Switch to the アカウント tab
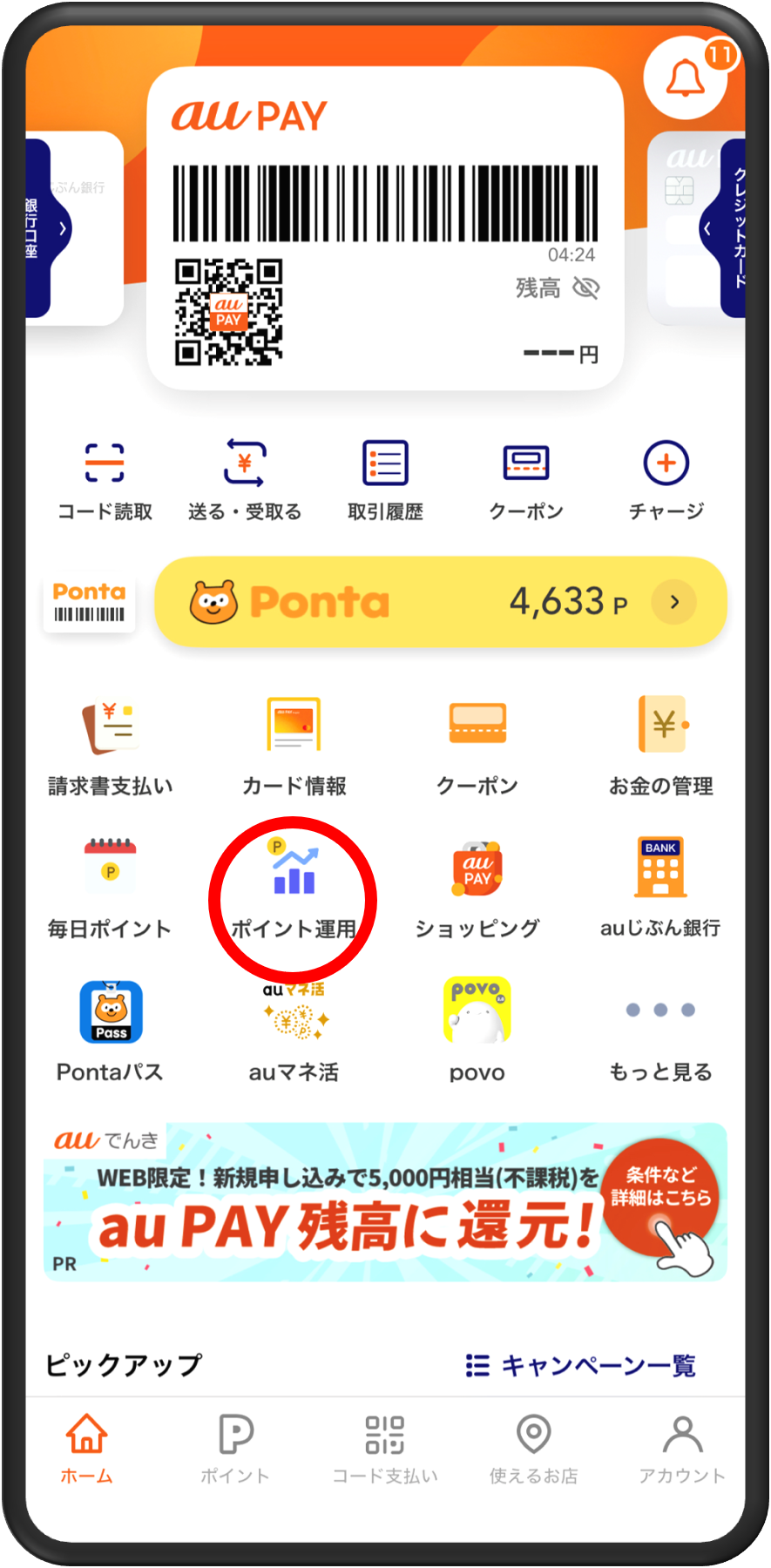Viewport: 771px width, 1568px height. [682, 1451]
